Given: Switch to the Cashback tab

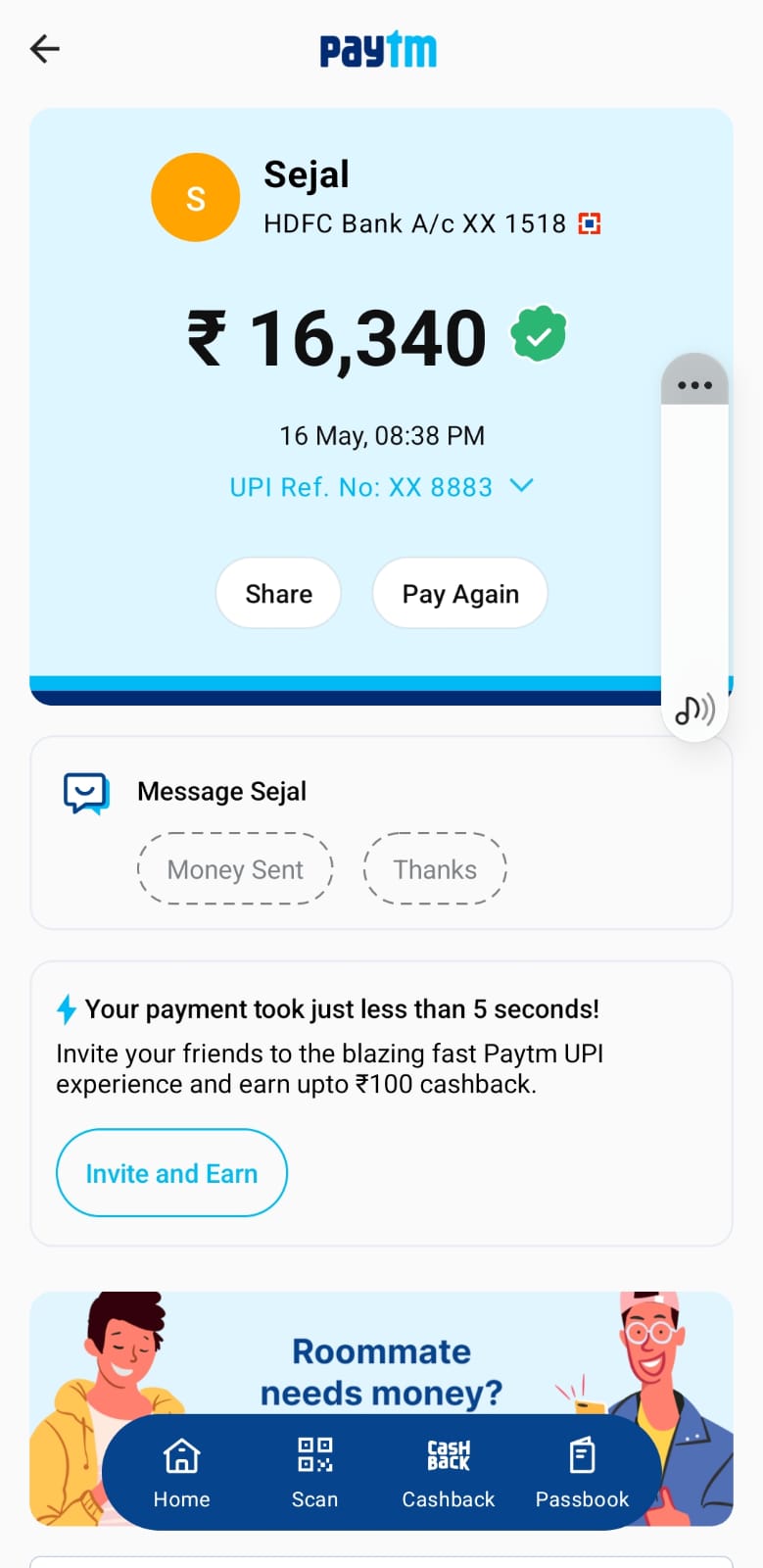Looking at the screenshot, I should click(x=449, y=1471).
